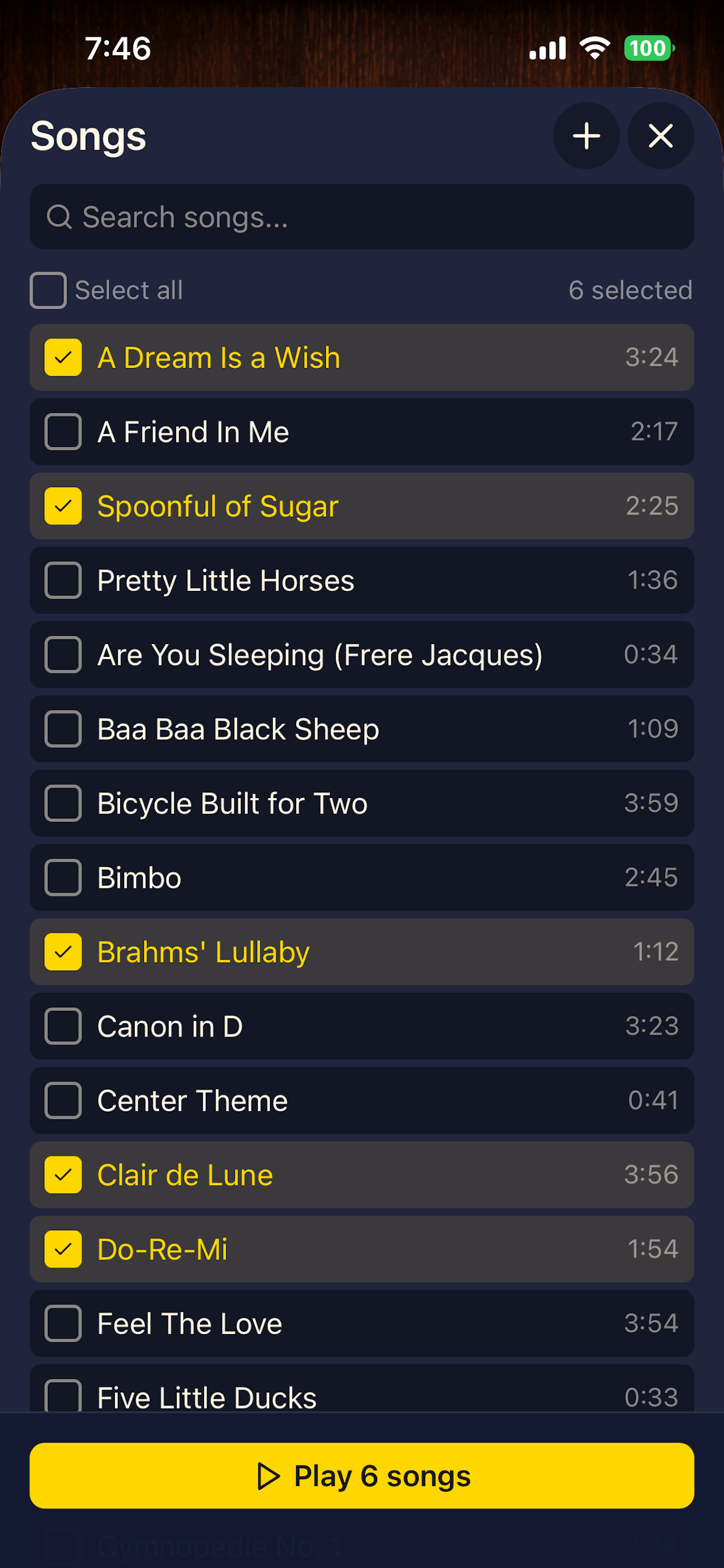Check 'Are You Sleeping (Frere Jacques)'
724x1568 pixels.
[63, 655]
